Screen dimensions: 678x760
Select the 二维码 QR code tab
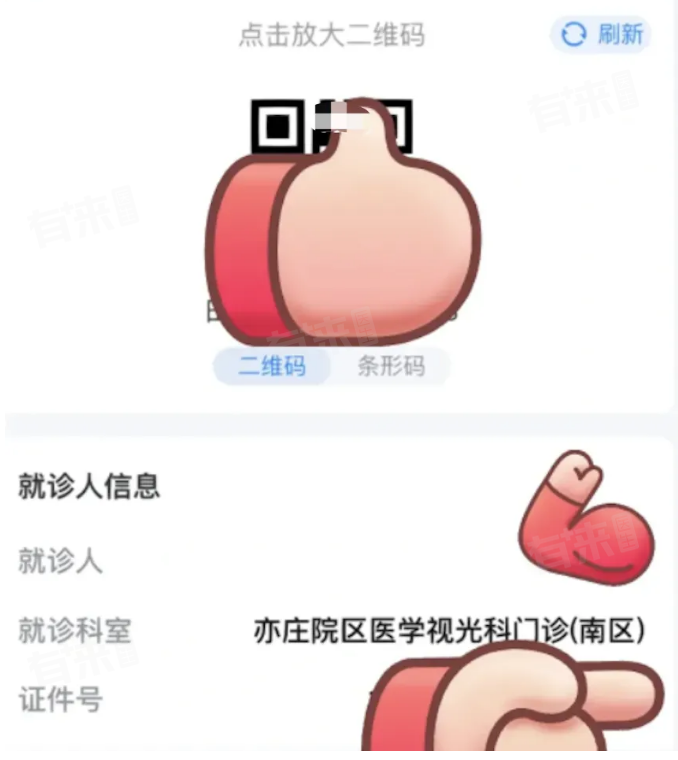coord(271,366)
